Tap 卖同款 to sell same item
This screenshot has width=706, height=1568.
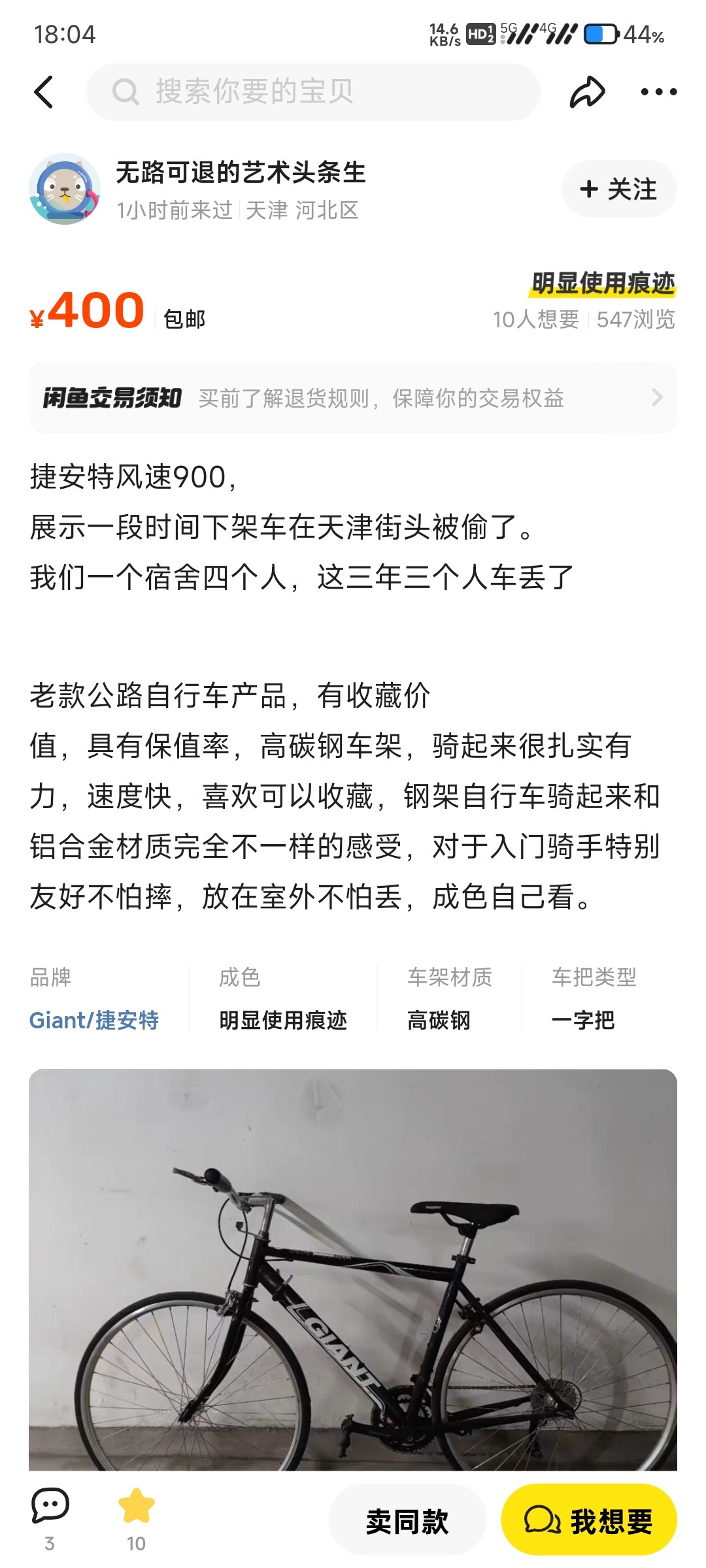pyautogui.click(x=407, y=1521)
